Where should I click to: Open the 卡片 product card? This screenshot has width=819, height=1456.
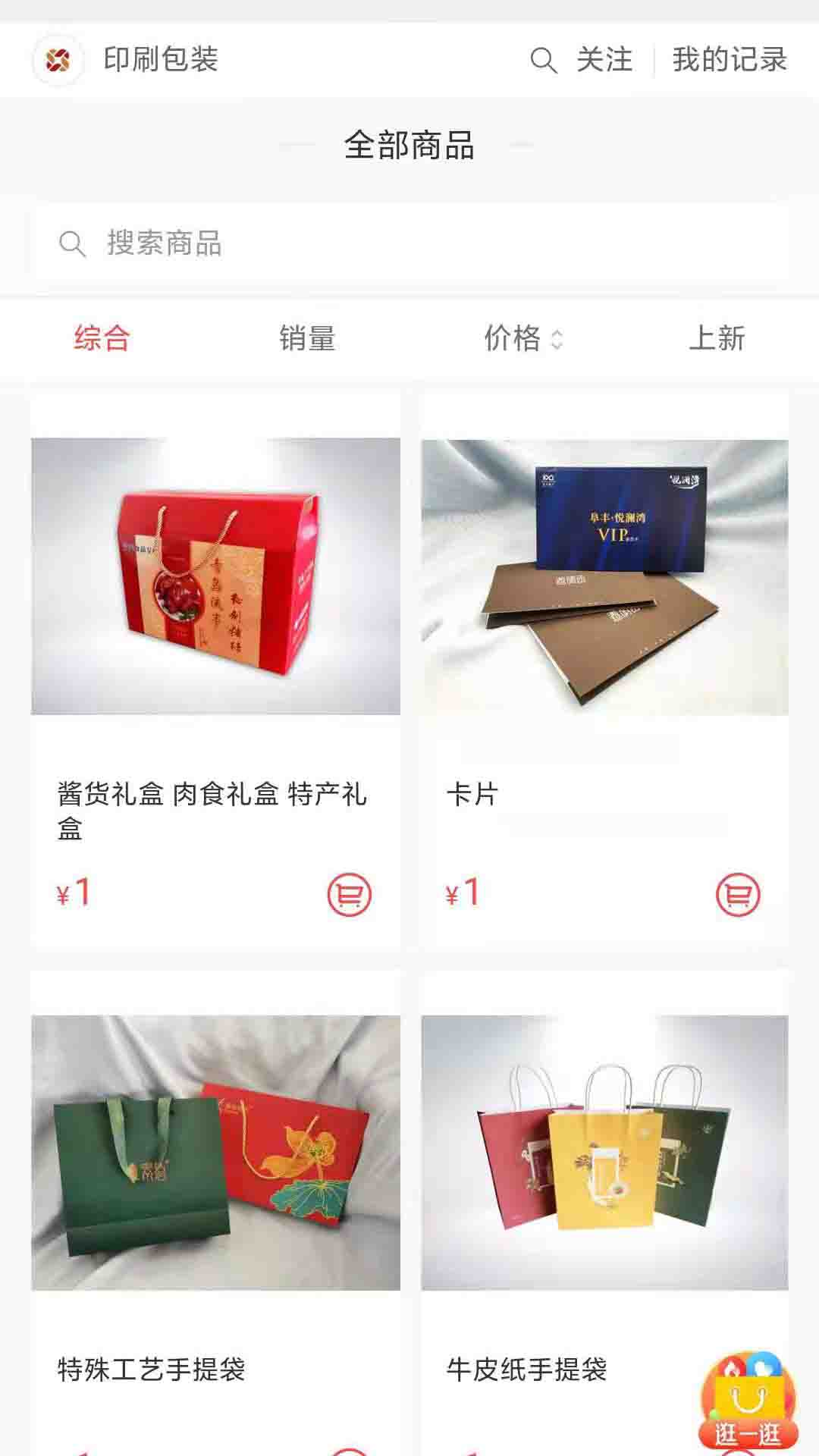coord(604,576)
